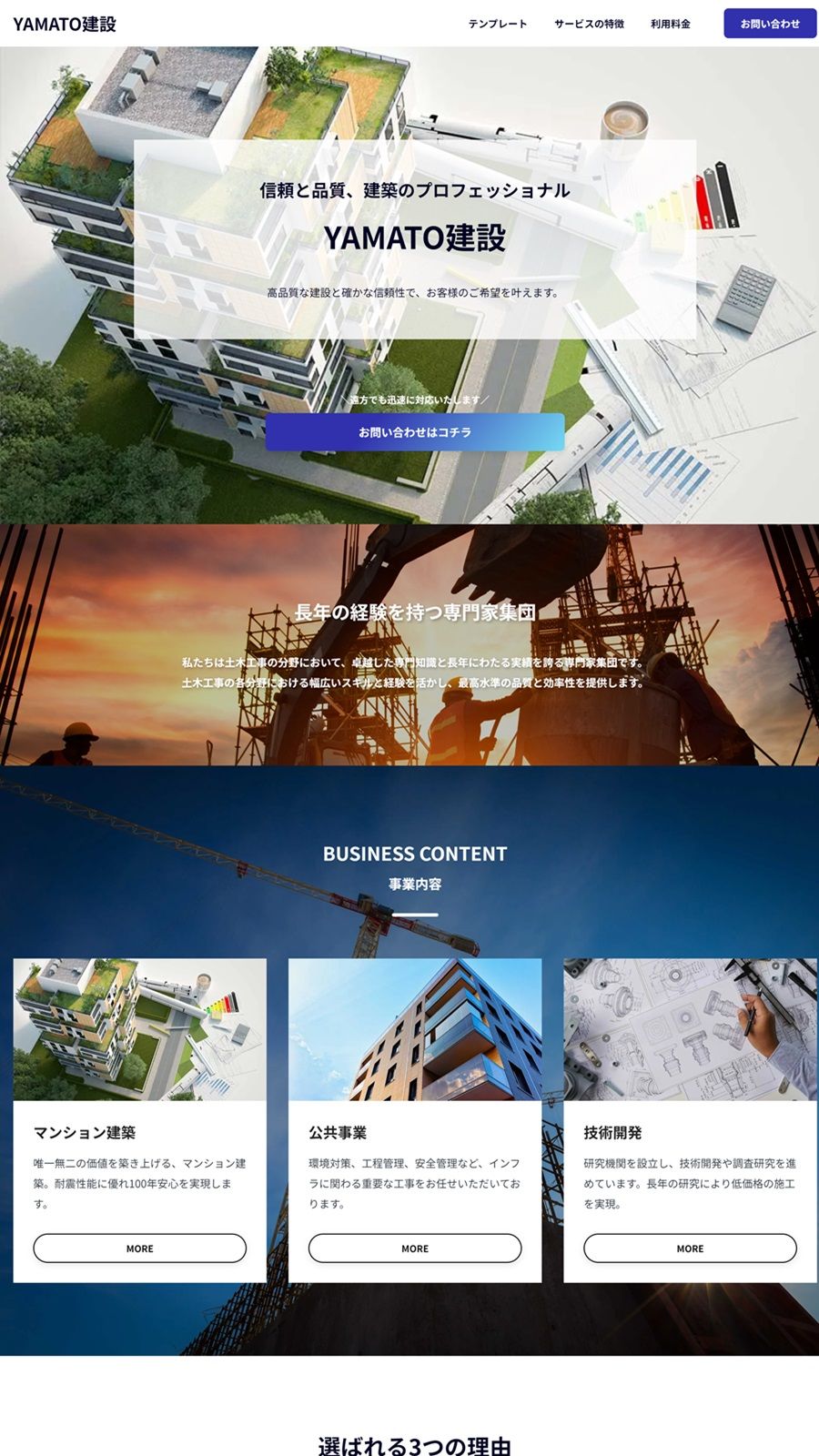Open the テンプレート navigation link
This screenshot has width=819, height=1456.
tap(497, 24)
